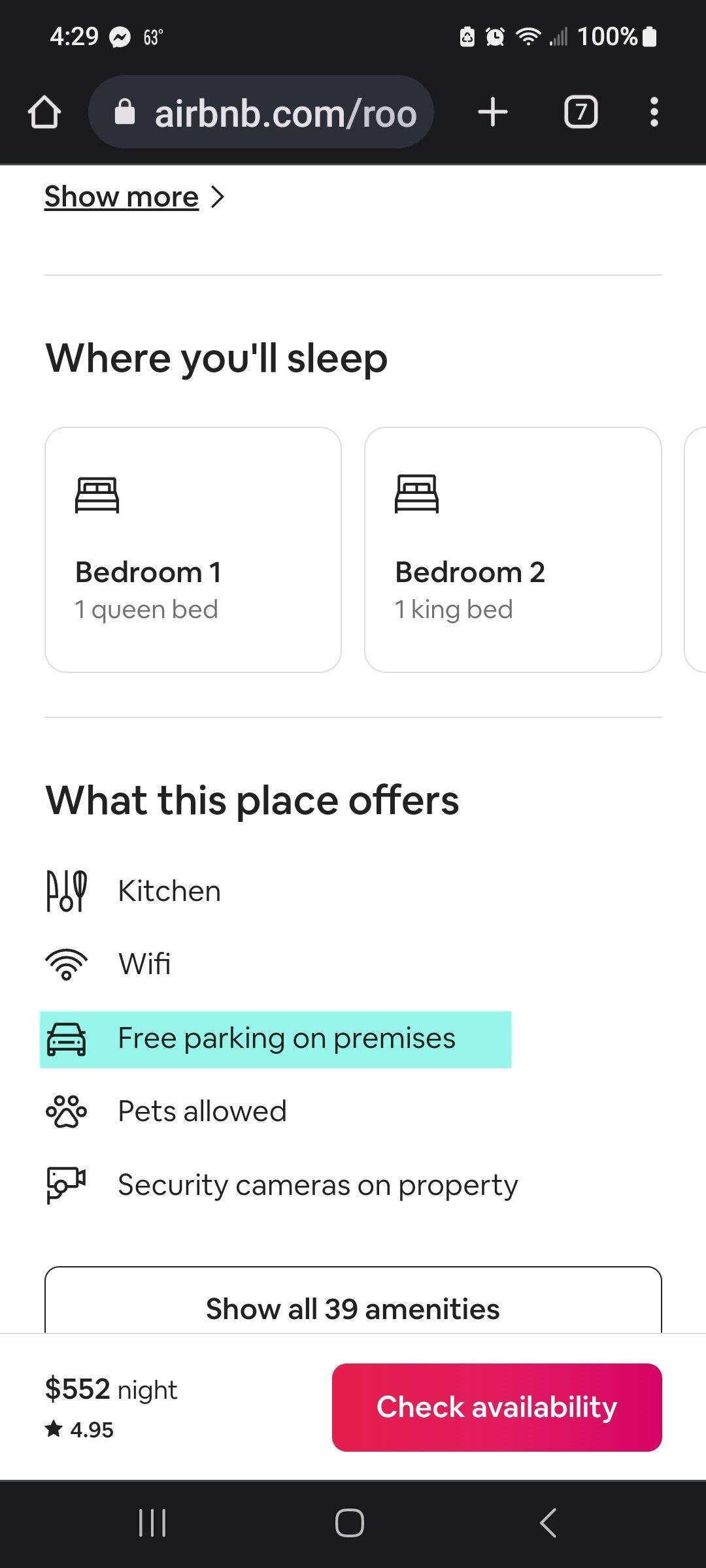The image size is (706, 1568).
Task: Open the Bedroom 1 card
Action: 193,549
